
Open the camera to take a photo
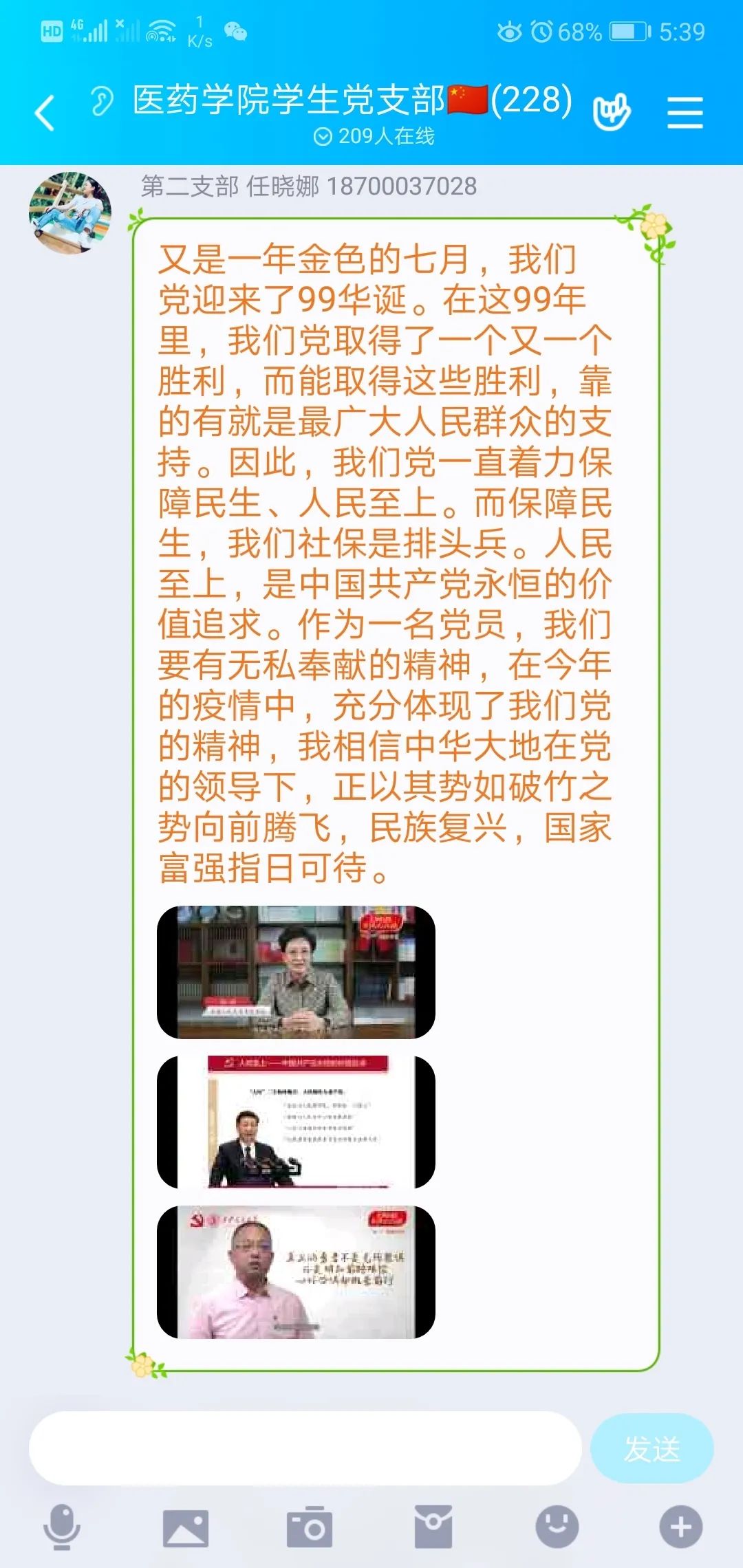[309, 1527]
